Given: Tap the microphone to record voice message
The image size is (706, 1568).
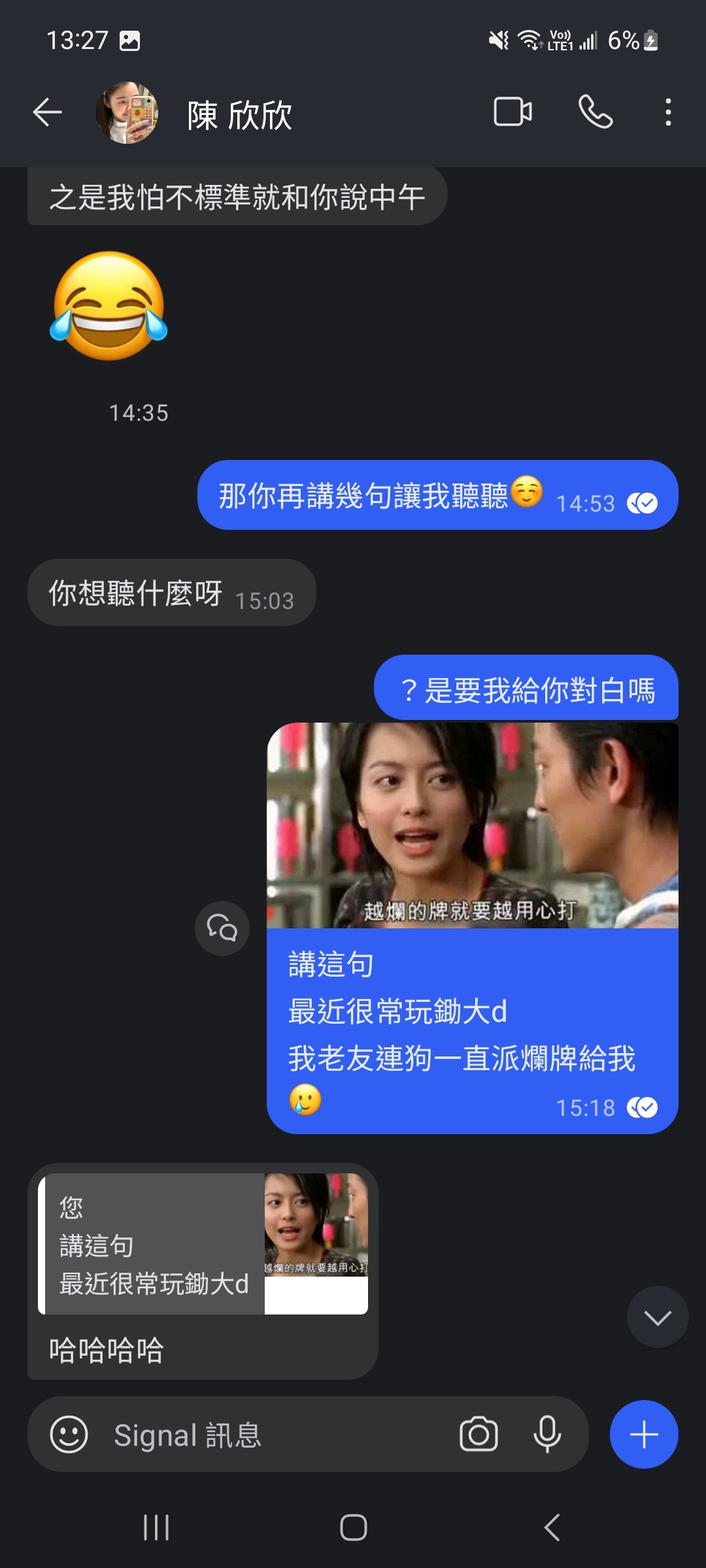Looking at the screenshot, I should tap(547, 1435).
